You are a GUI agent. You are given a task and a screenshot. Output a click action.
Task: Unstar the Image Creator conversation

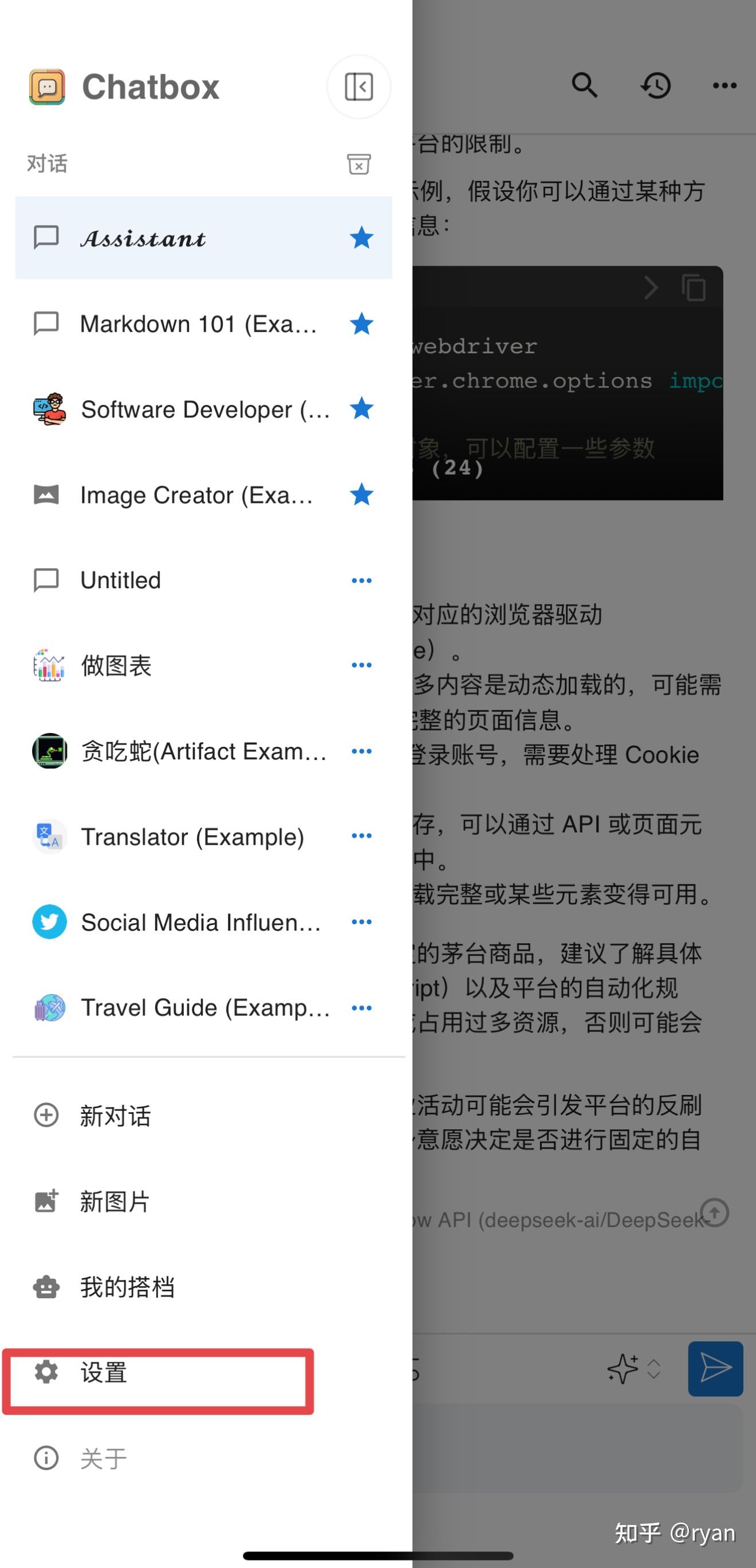coord(361,495)
